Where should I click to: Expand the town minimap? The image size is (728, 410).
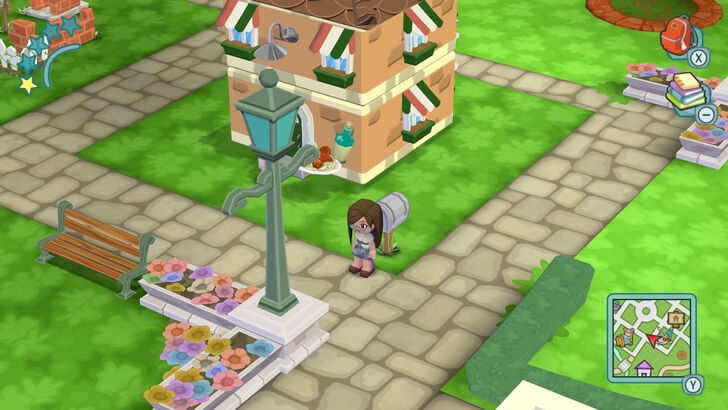(x=651, y=334)
